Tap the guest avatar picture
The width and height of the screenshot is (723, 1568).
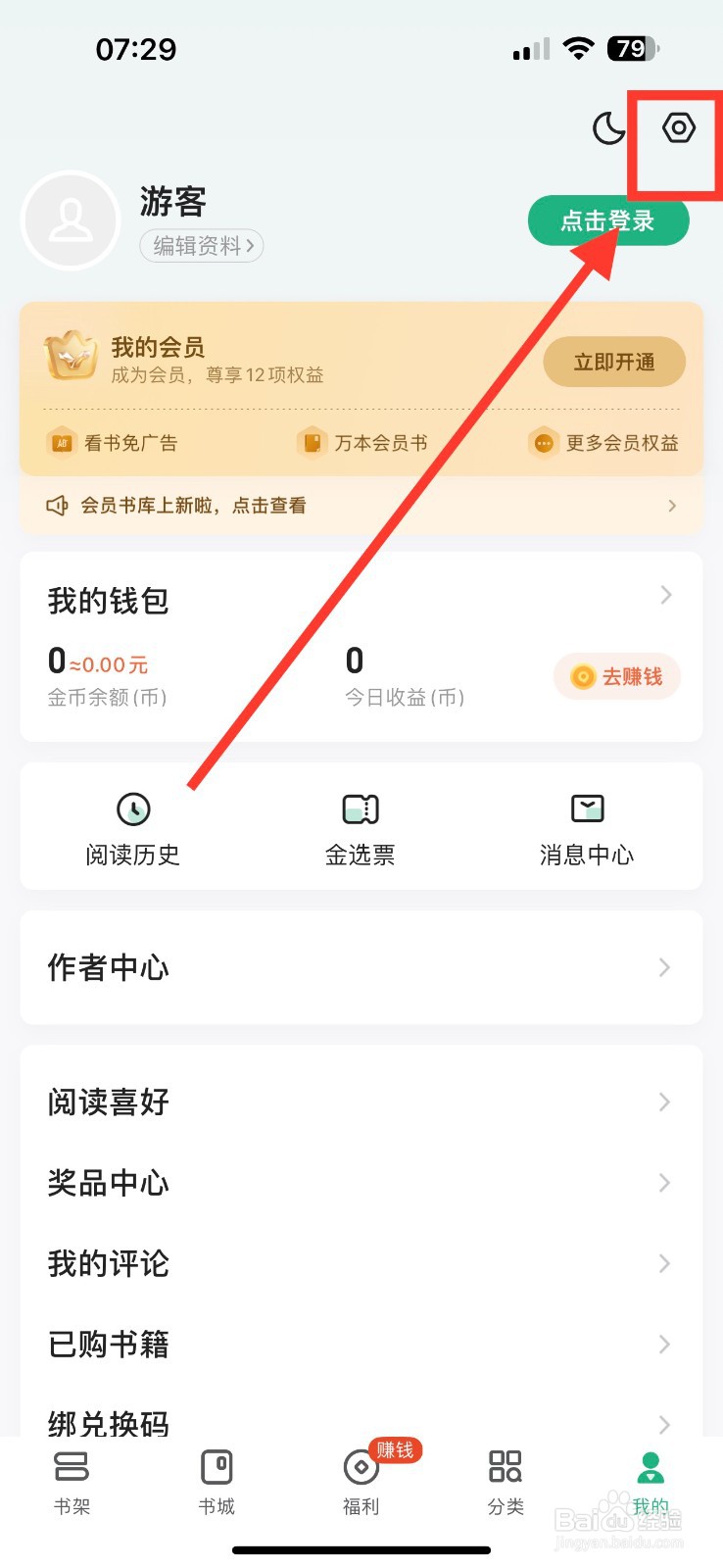(x=71, y=220)
